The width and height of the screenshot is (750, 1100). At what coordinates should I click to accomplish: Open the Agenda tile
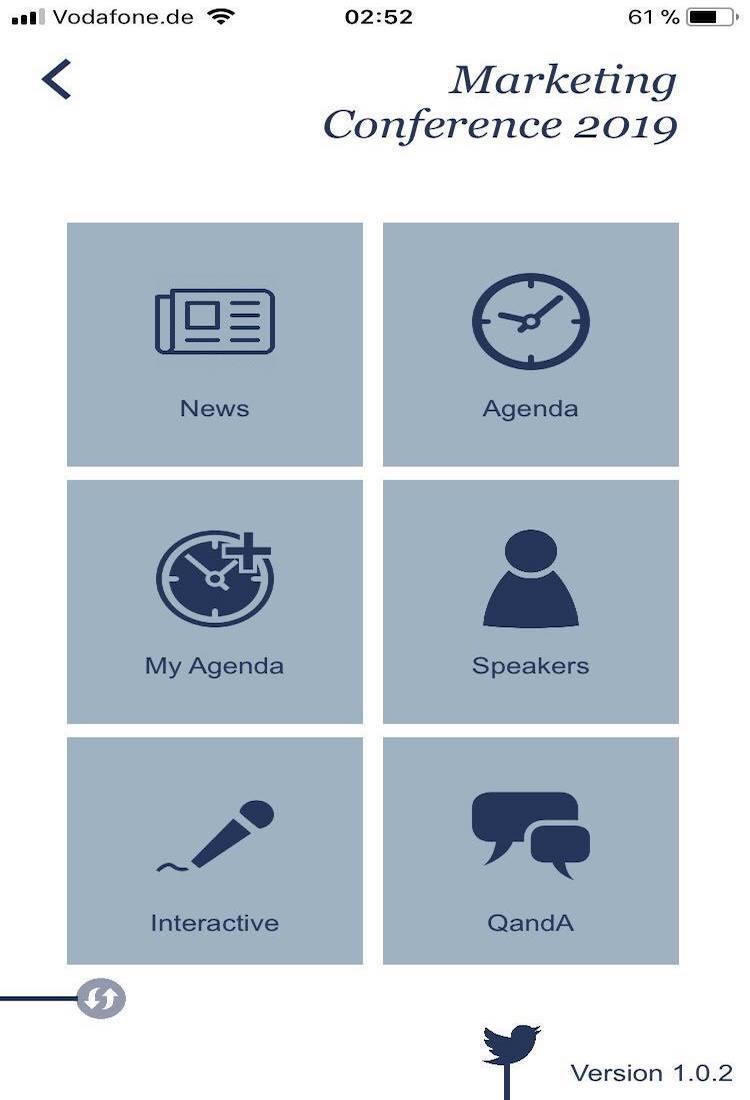tap(530, 344)
